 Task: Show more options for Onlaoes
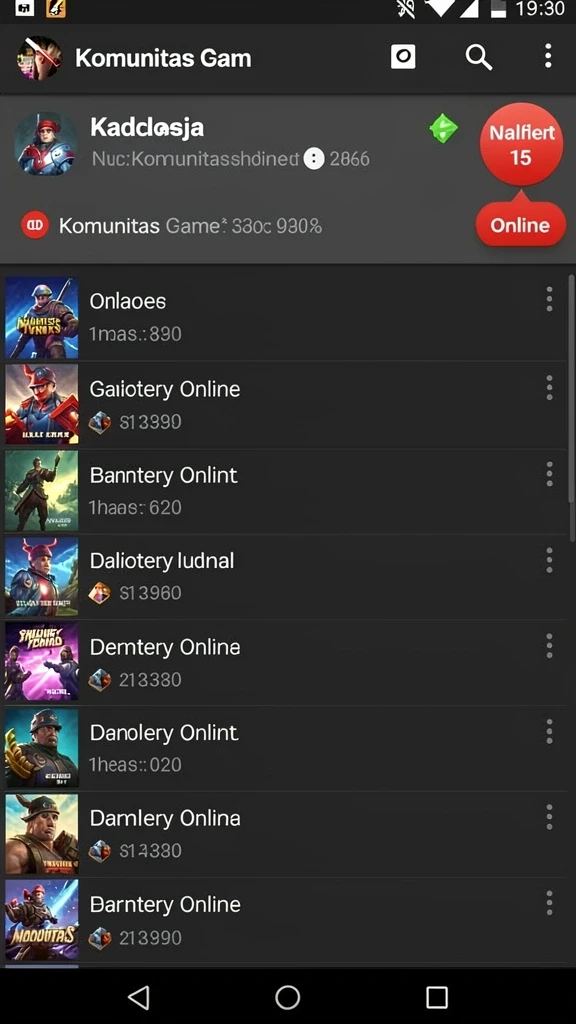coord(549,299)
